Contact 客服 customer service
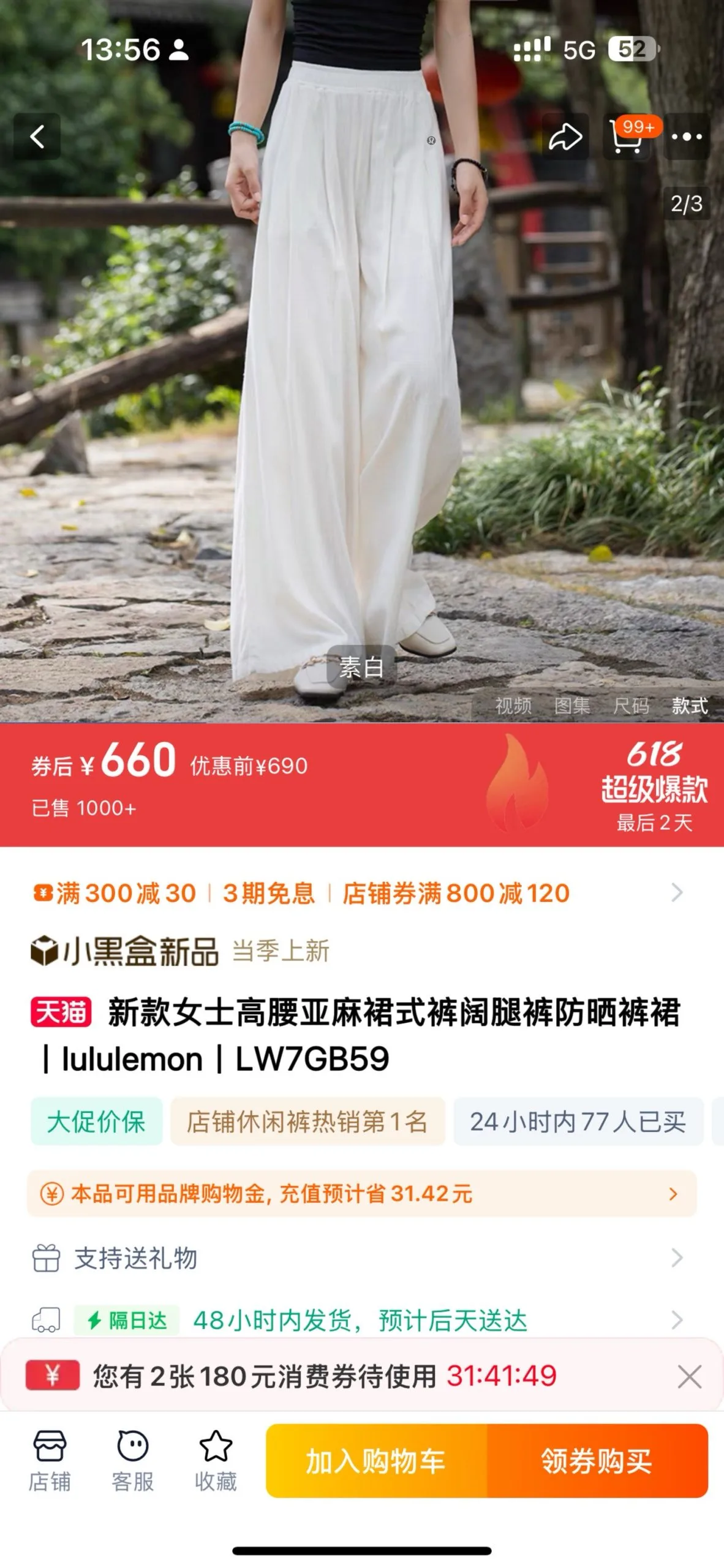This screenshot has height=1568, width=724. (132, 1461)
